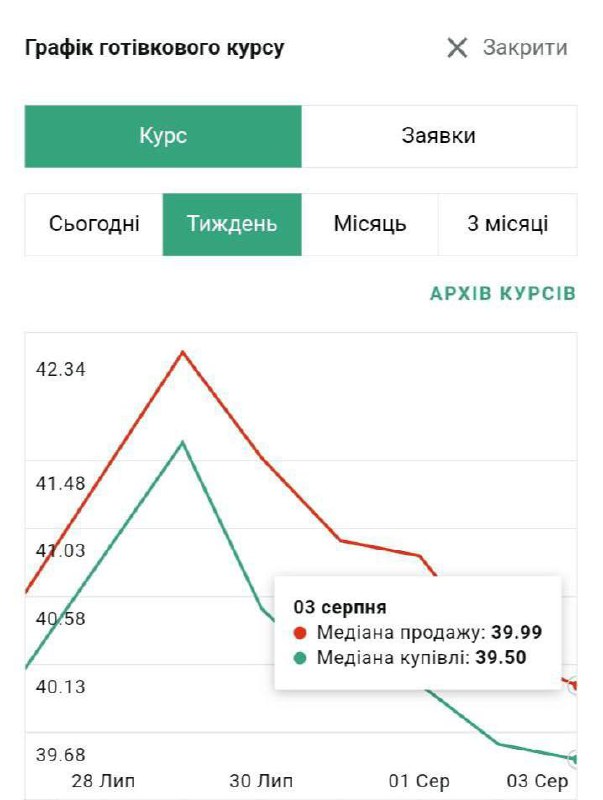Show the 3 місяці period
Viewport: 603px width, 800px height.
click(507, 224)
